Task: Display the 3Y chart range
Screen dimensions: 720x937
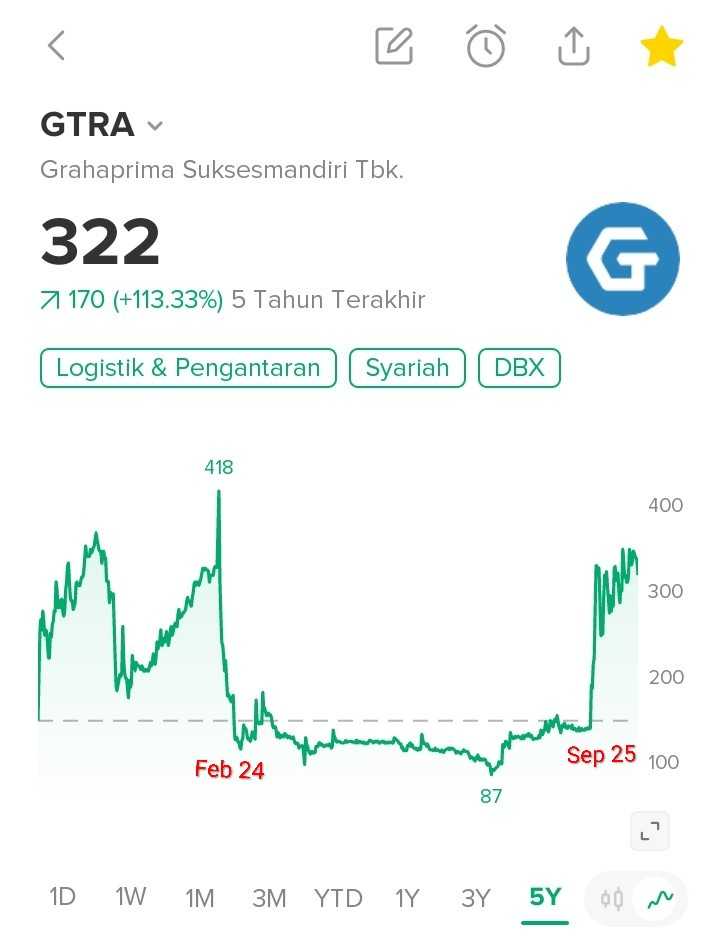Action: [x=476, y=898]
